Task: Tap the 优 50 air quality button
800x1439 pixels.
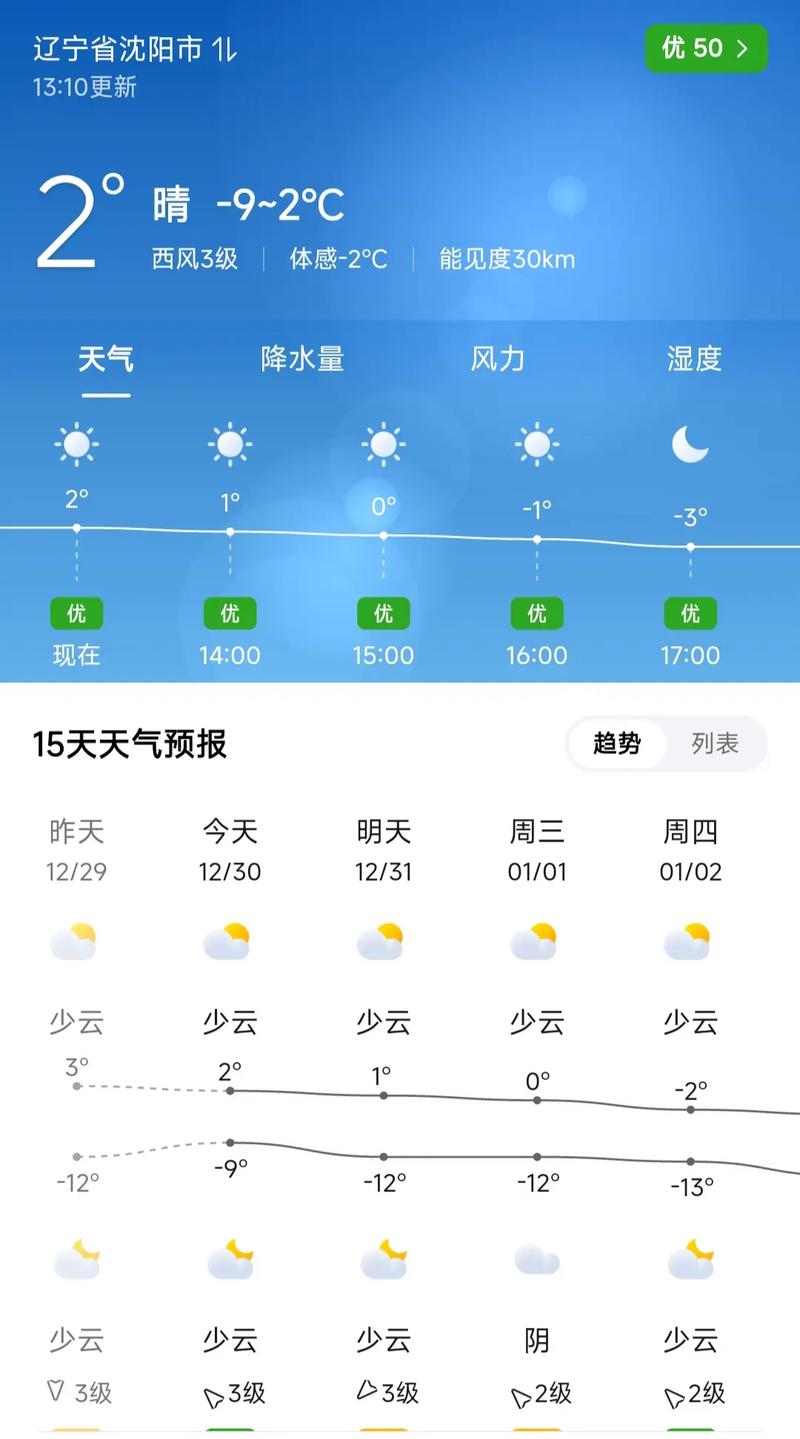Action: point(706,48)
